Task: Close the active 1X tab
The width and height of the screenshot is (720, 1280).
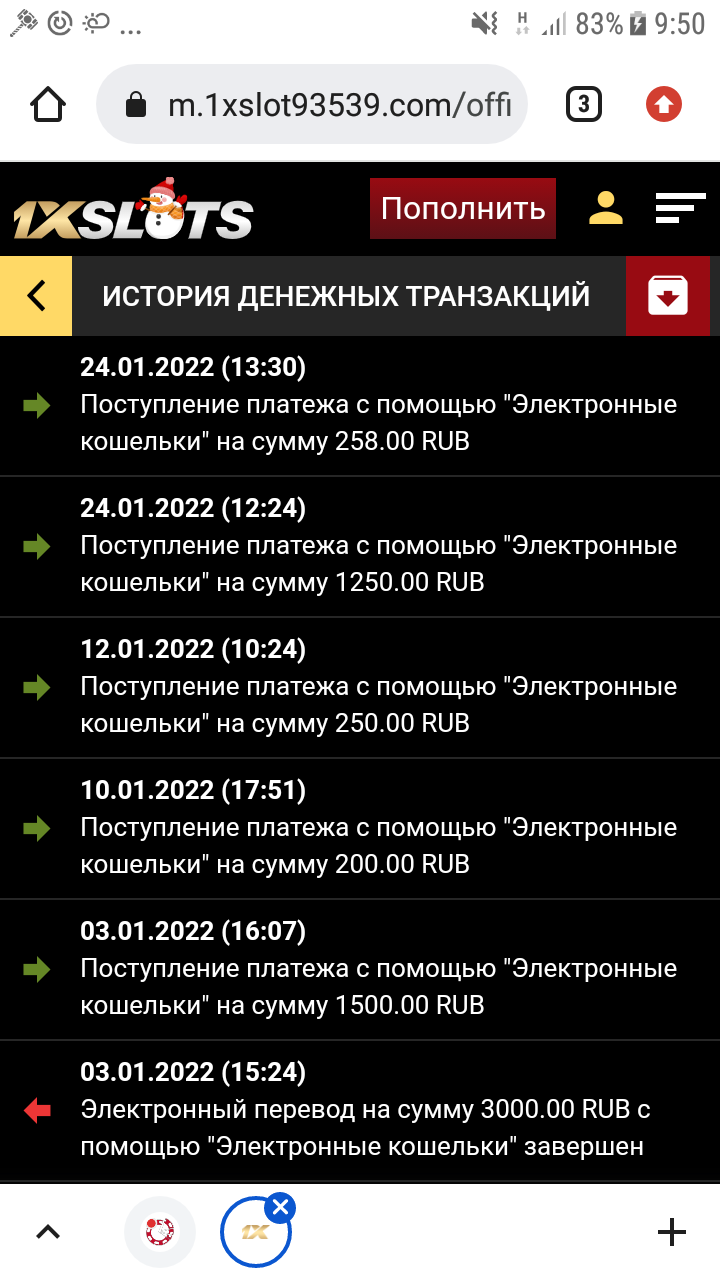Action: (280, 1208)
